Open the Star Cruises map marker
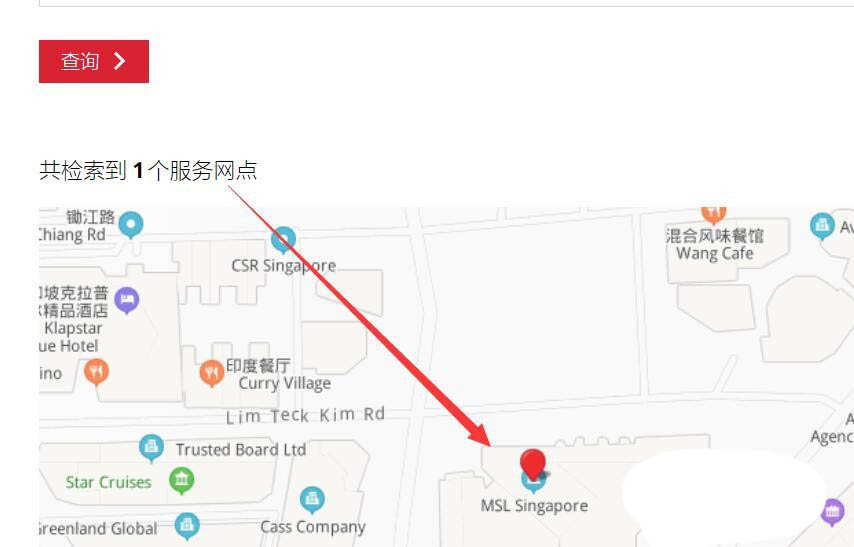Viewport: 854px width, 547px height. [x=181, y=481]
